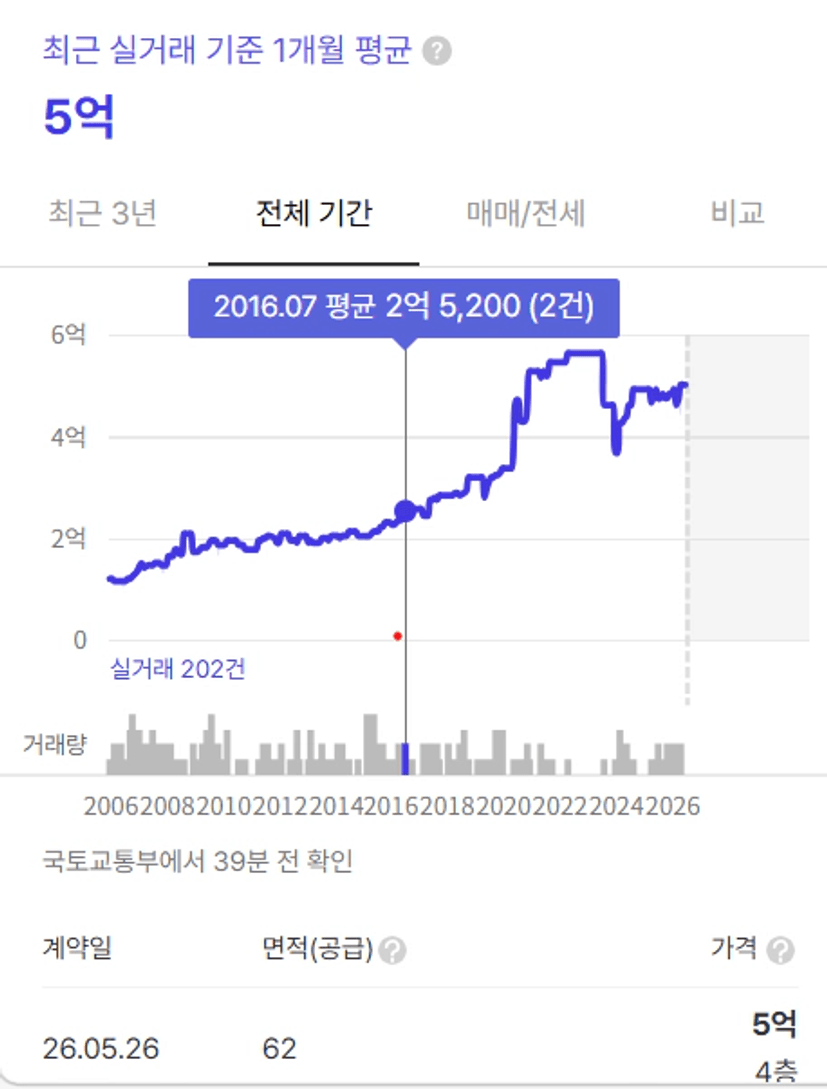Open the 비교 tab
The width and height of the screenshot is (827, 1089).
(x=737, y=213)
